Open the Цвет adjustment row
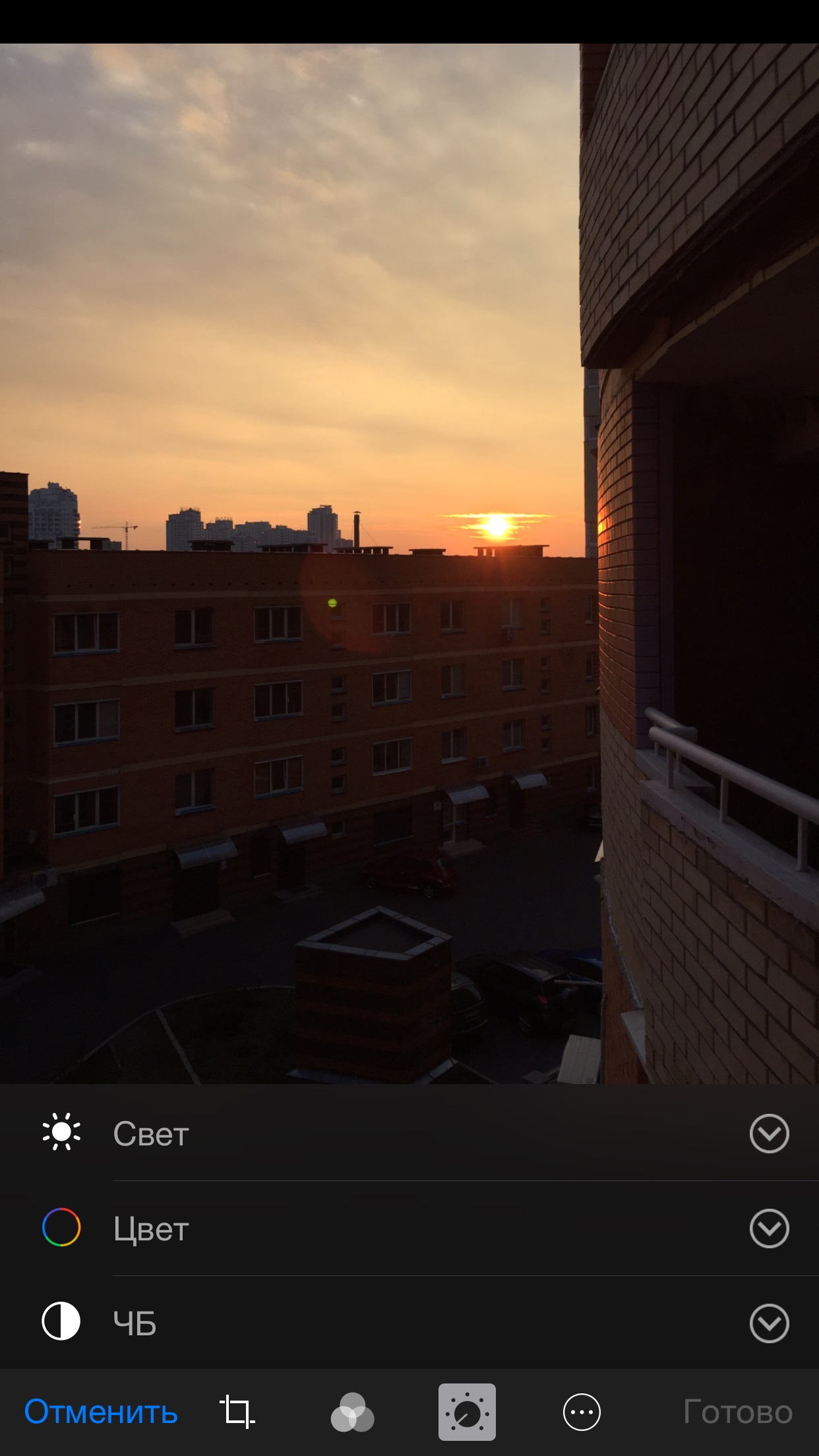This screenshot has width=819, height=1456. (409, 1228)
